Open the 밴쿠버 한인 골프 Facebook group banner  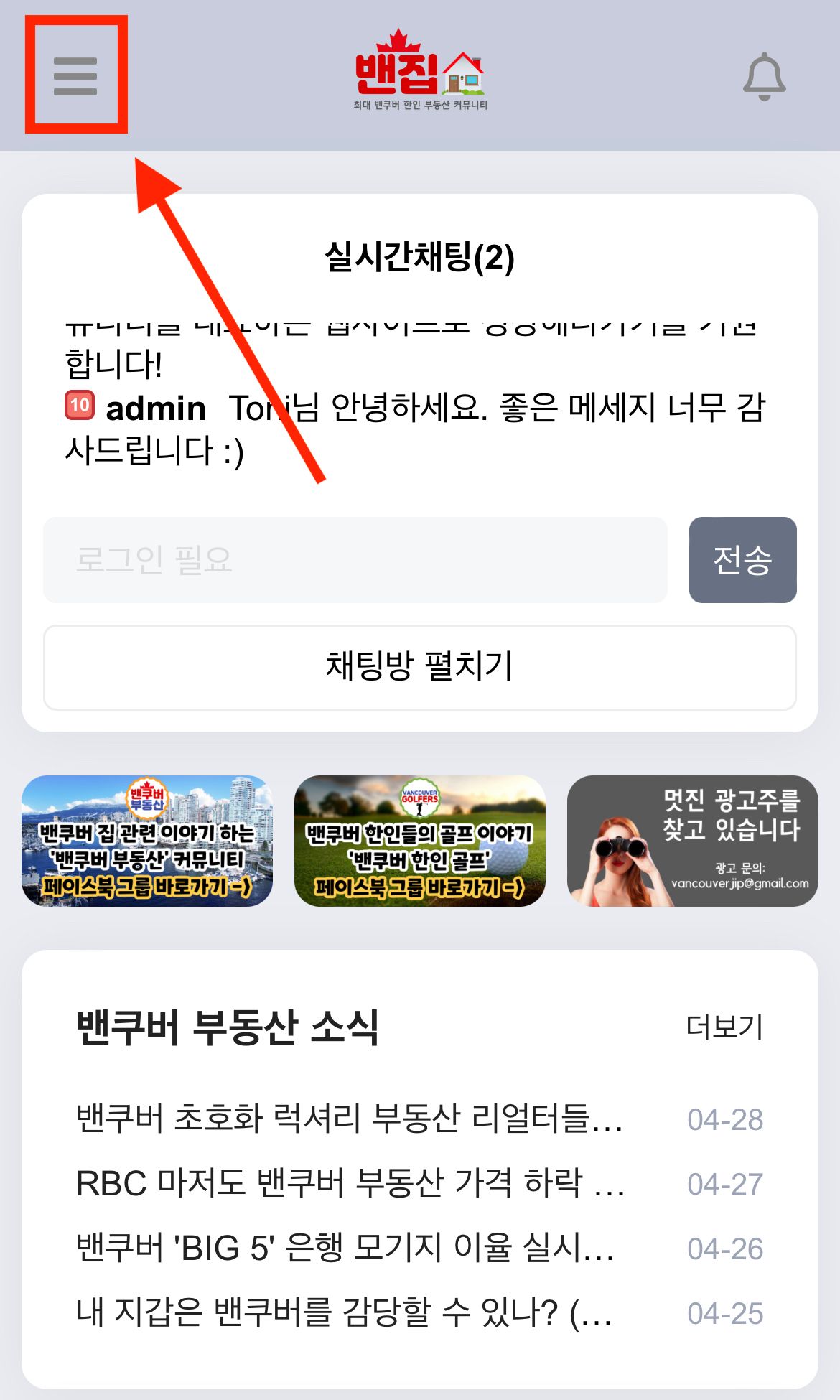(x=419, y=841)
